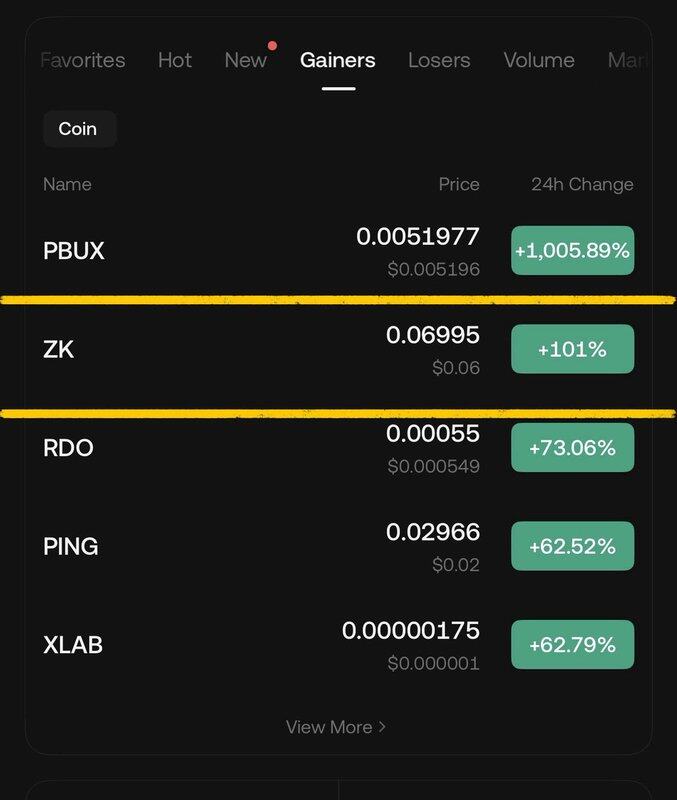
Task: Switch to the Hot tab
Action: [x=175, y=60]
